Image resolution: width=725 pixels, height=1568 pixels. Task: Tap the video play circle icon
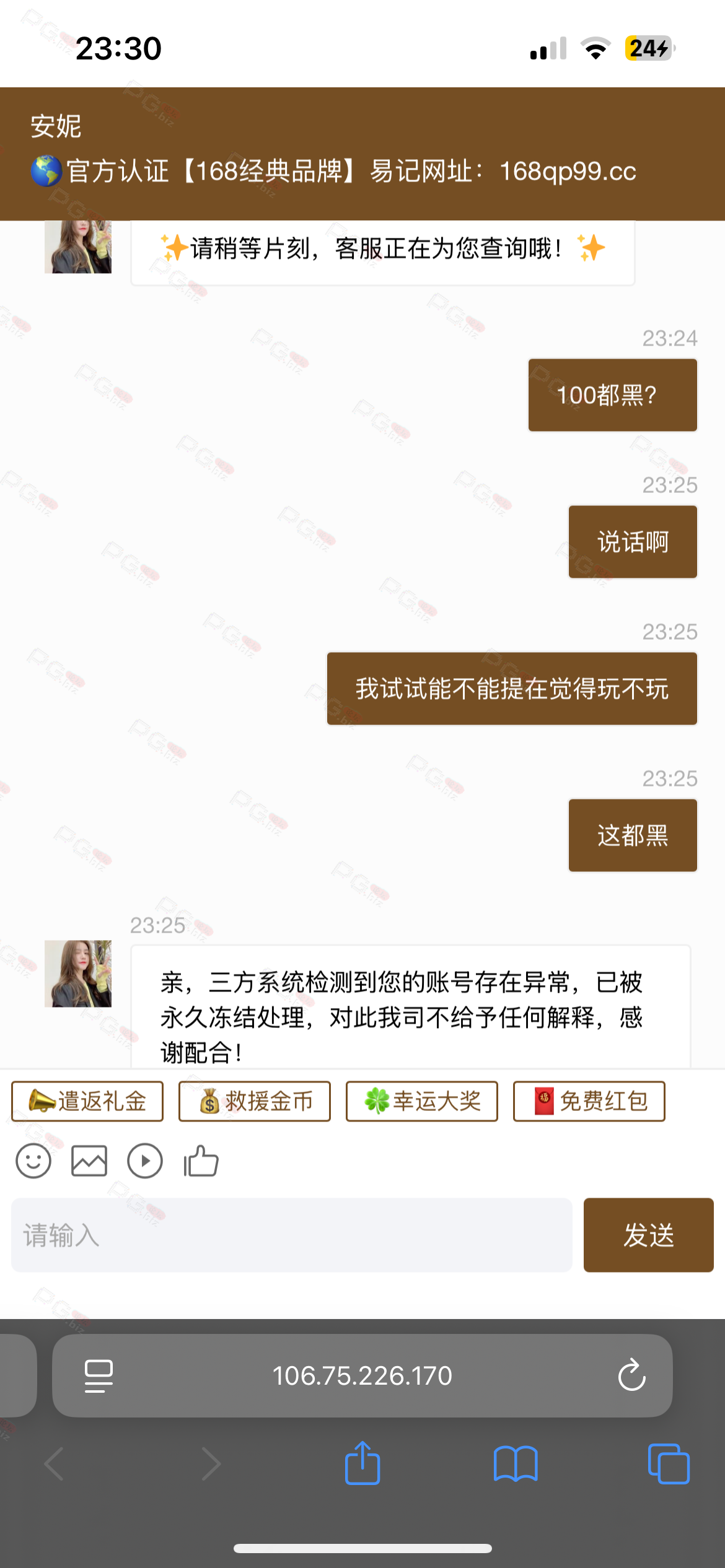(145, 1161)
